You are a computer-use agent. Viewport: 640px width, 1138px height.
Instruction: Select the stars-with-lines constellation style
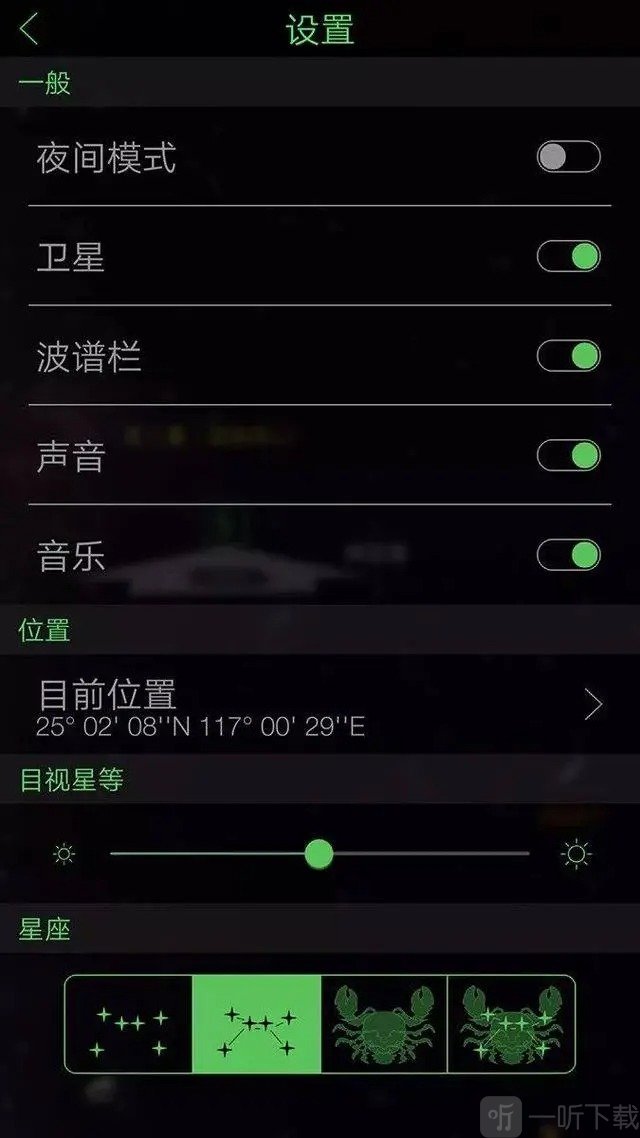point(257,1024)
